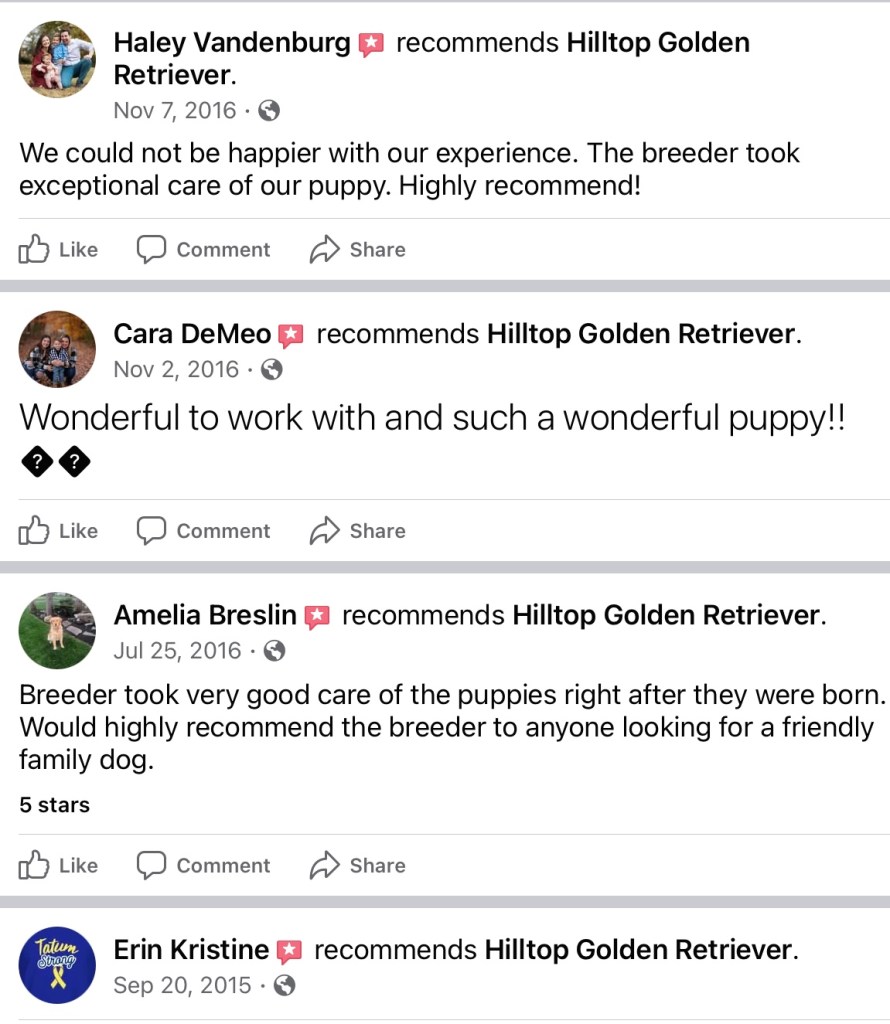Open Amelia Breslin's name link

pyautogui.click(x=205, y=615)
